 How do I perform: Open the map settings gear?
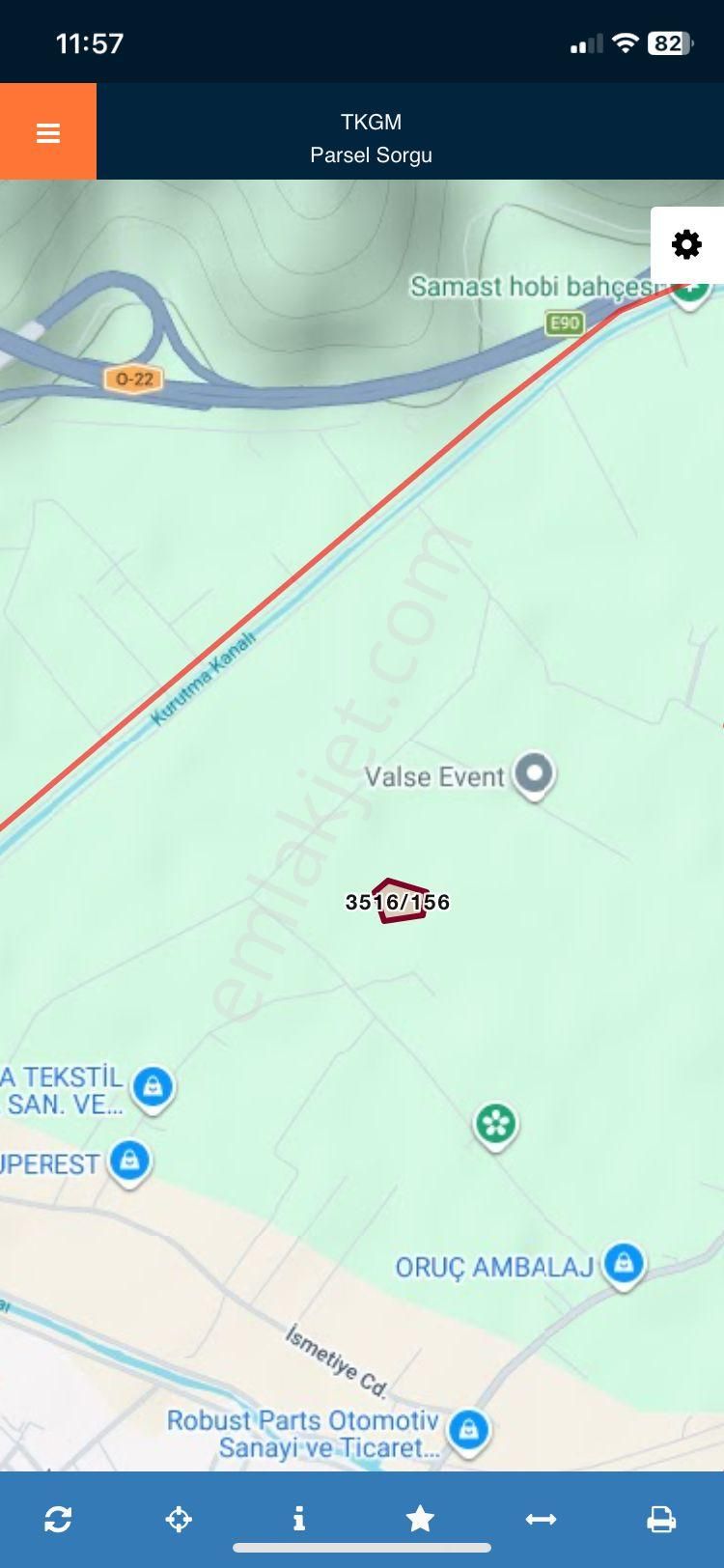click(686, 244)
